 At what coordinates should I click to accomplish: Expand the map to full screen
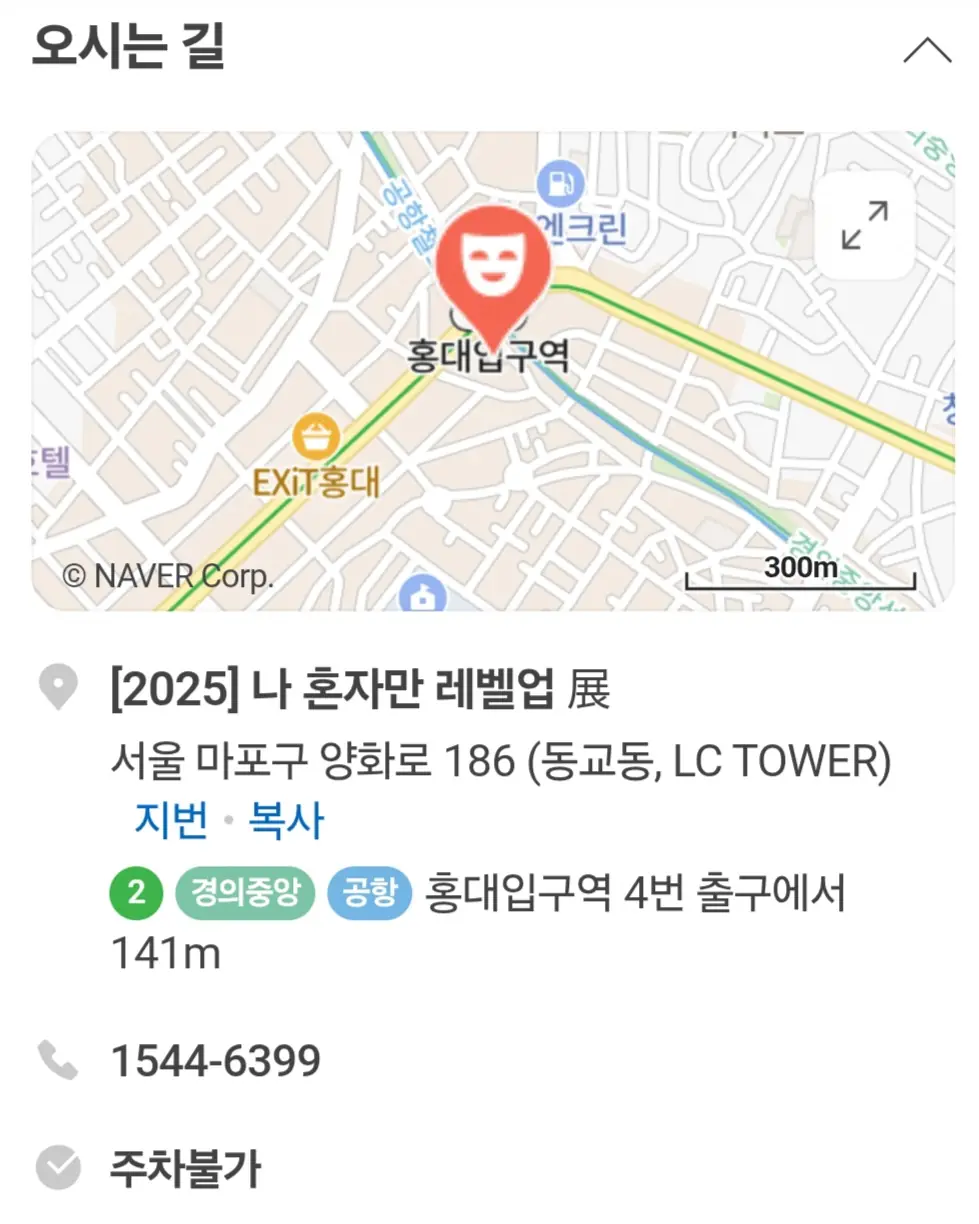(865, 225)
